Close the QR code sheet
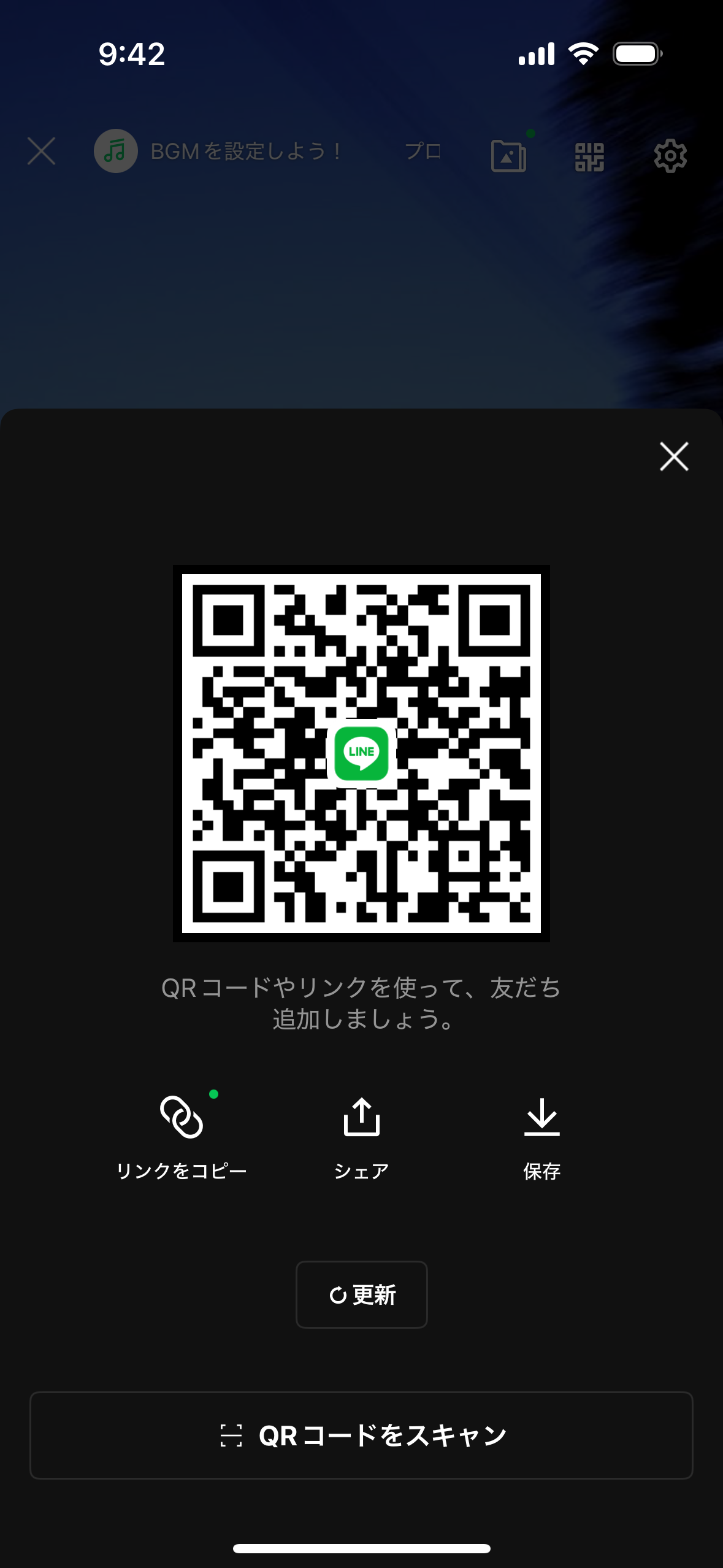 click(x=674, y=456)
